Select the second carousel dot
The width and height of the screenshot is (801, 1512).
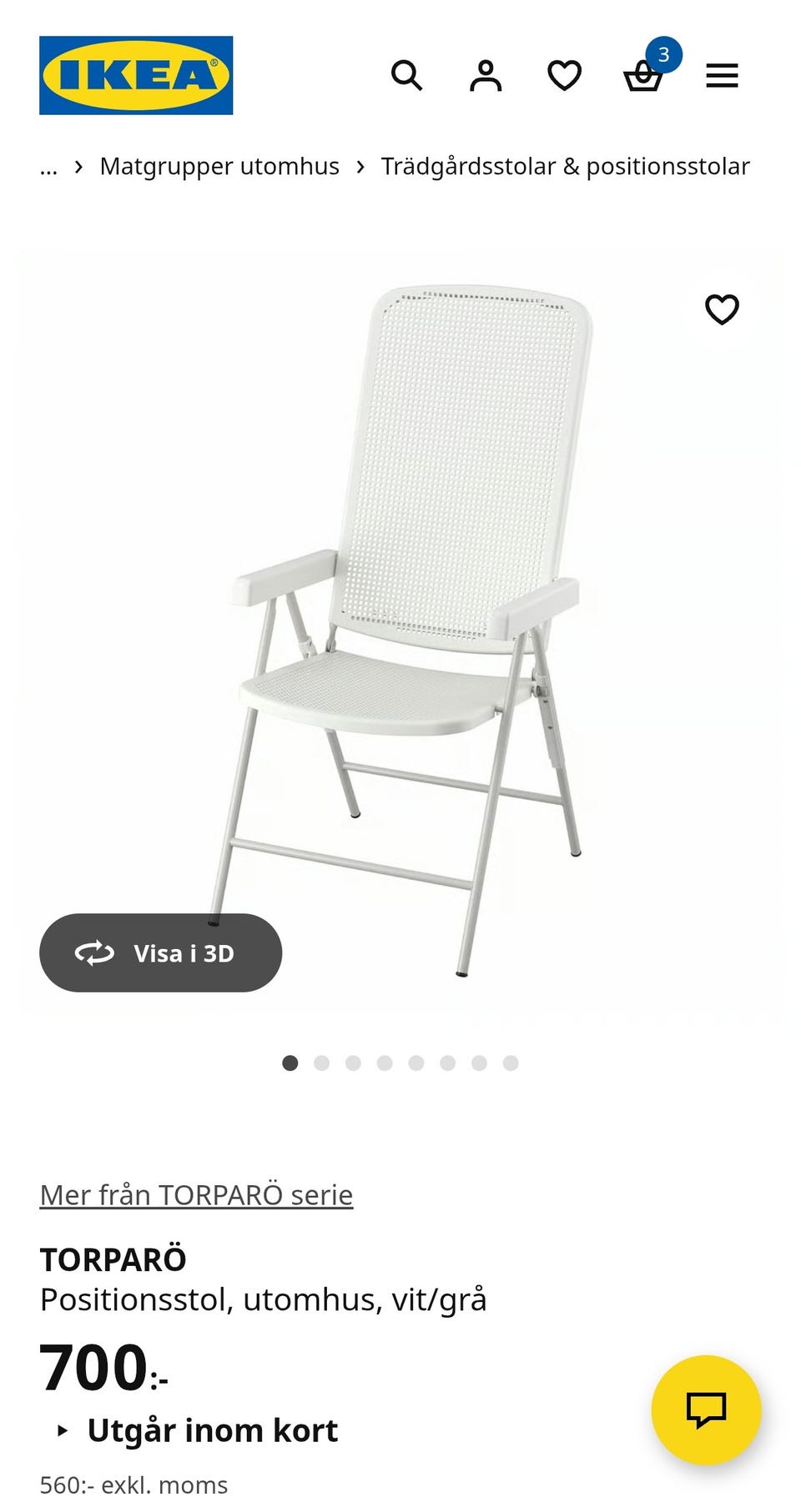click(322, 1062)
